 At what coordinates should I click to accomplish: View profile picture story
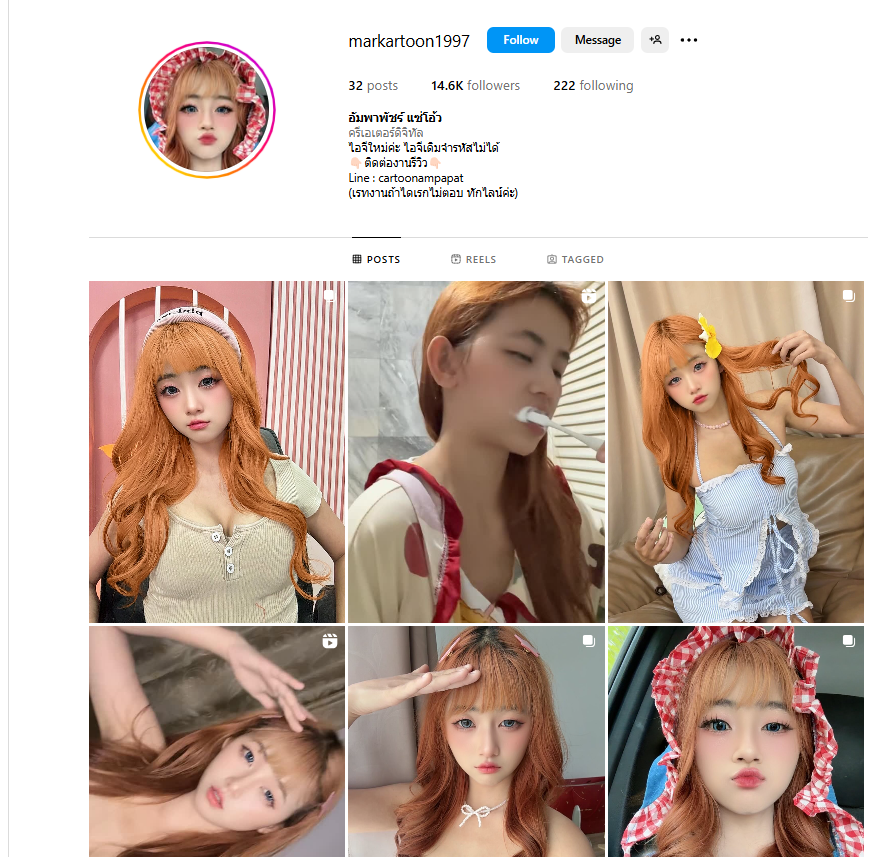coord(206,109)
